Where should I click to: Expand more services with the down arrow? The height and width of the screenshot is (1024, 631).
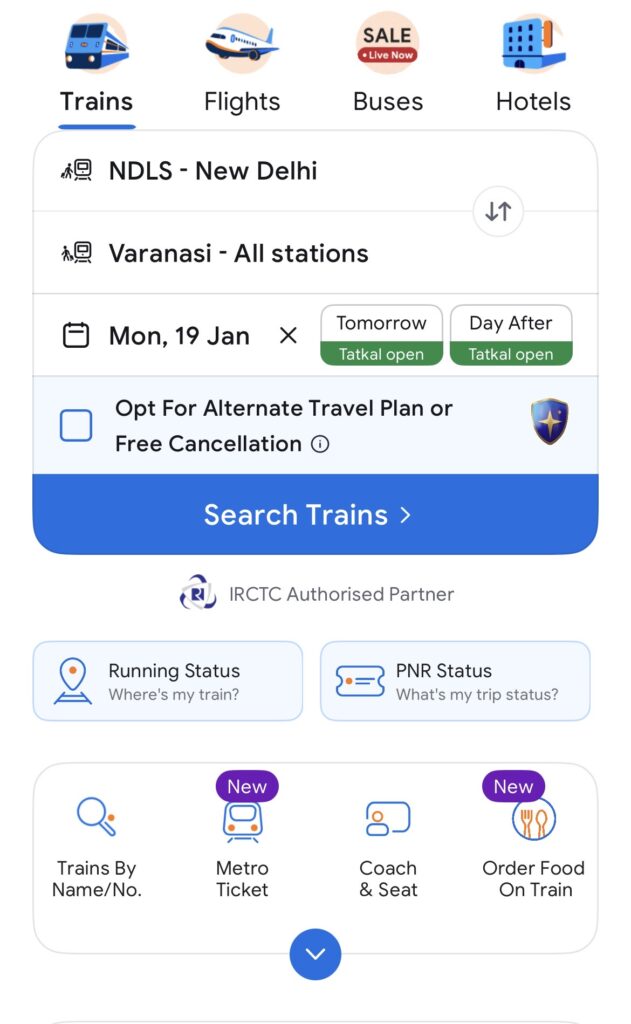[x=315, y=954]
